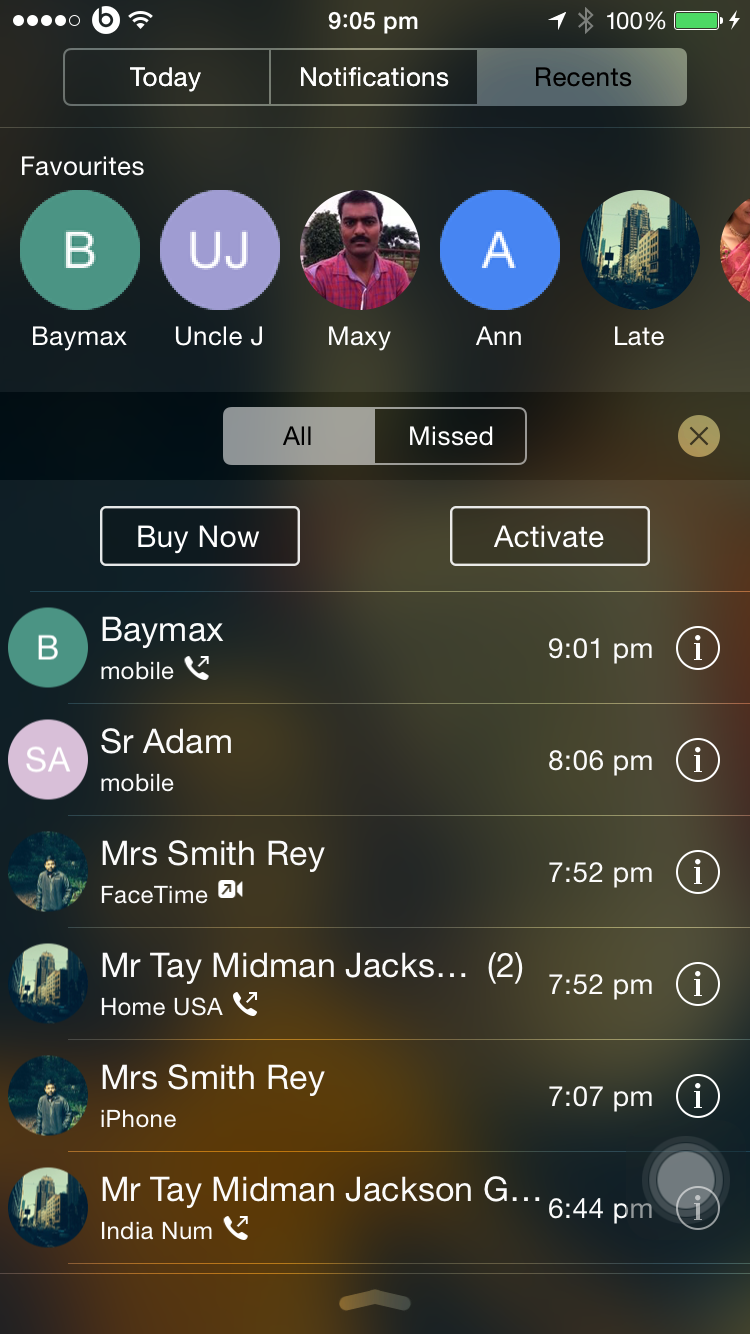
Task: View info for the Home USA call
Action: [697, 985]
